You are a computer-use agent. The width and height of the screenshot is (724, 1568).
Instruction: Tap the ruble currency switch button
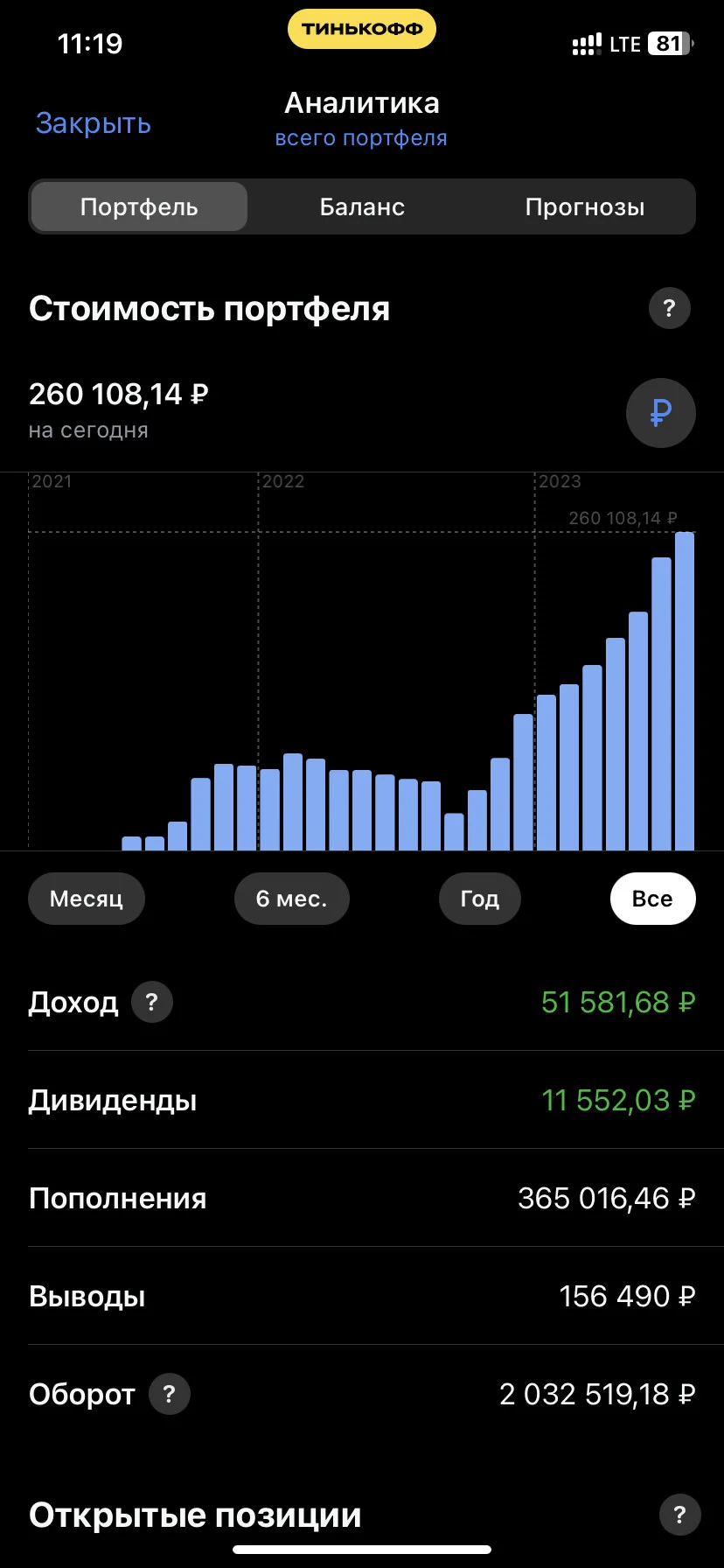click(x=661, y=413)
